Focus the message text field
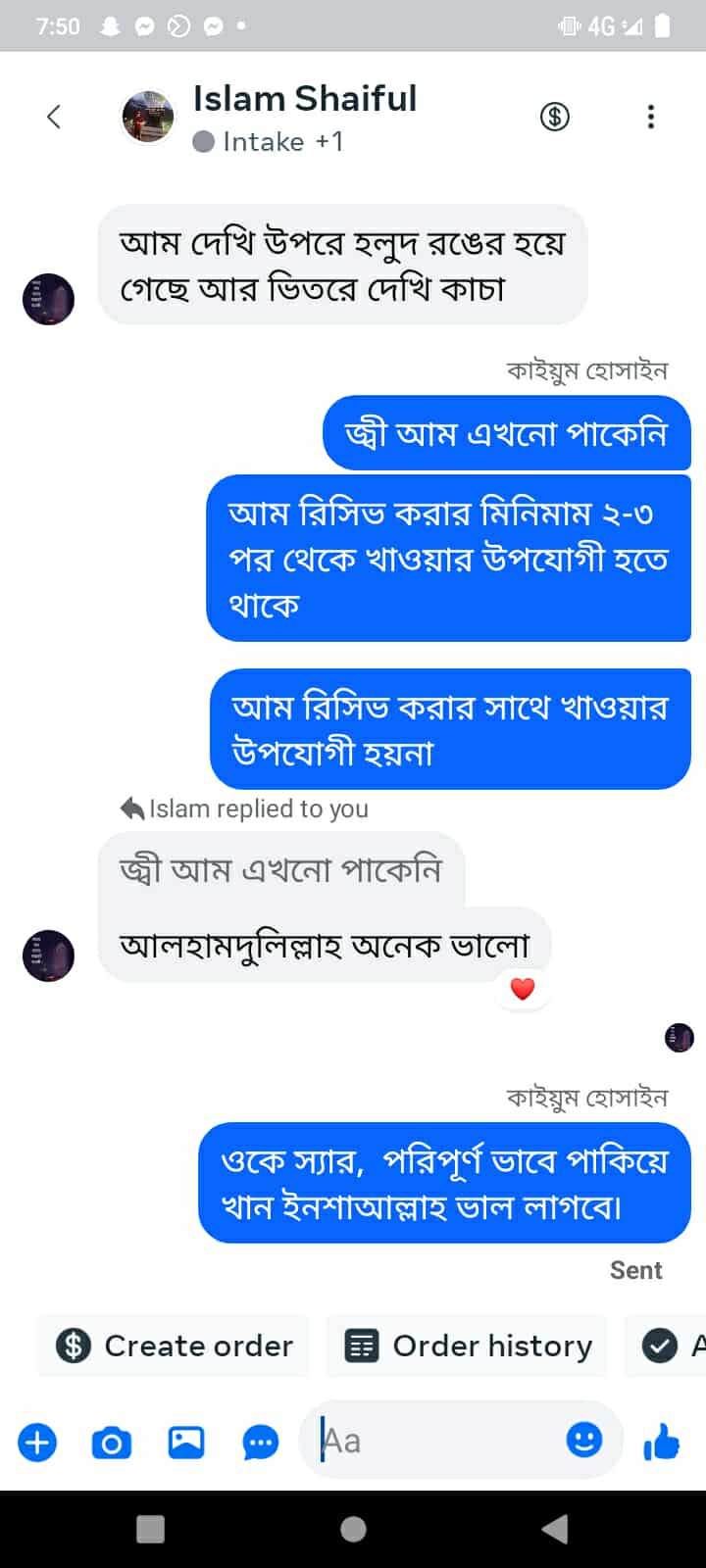Image resolution: width=706 pixels, height=1568 pixels. click(x=441, y=1441)
